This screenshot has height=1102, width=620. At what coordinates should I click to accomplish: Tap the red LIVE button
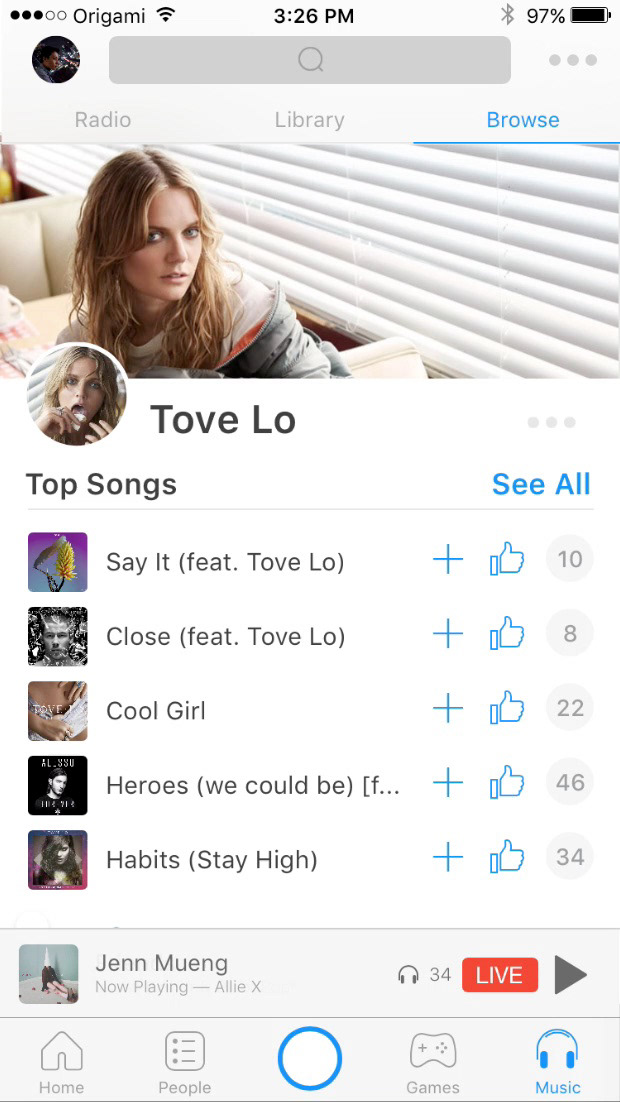tap(499, 975)
